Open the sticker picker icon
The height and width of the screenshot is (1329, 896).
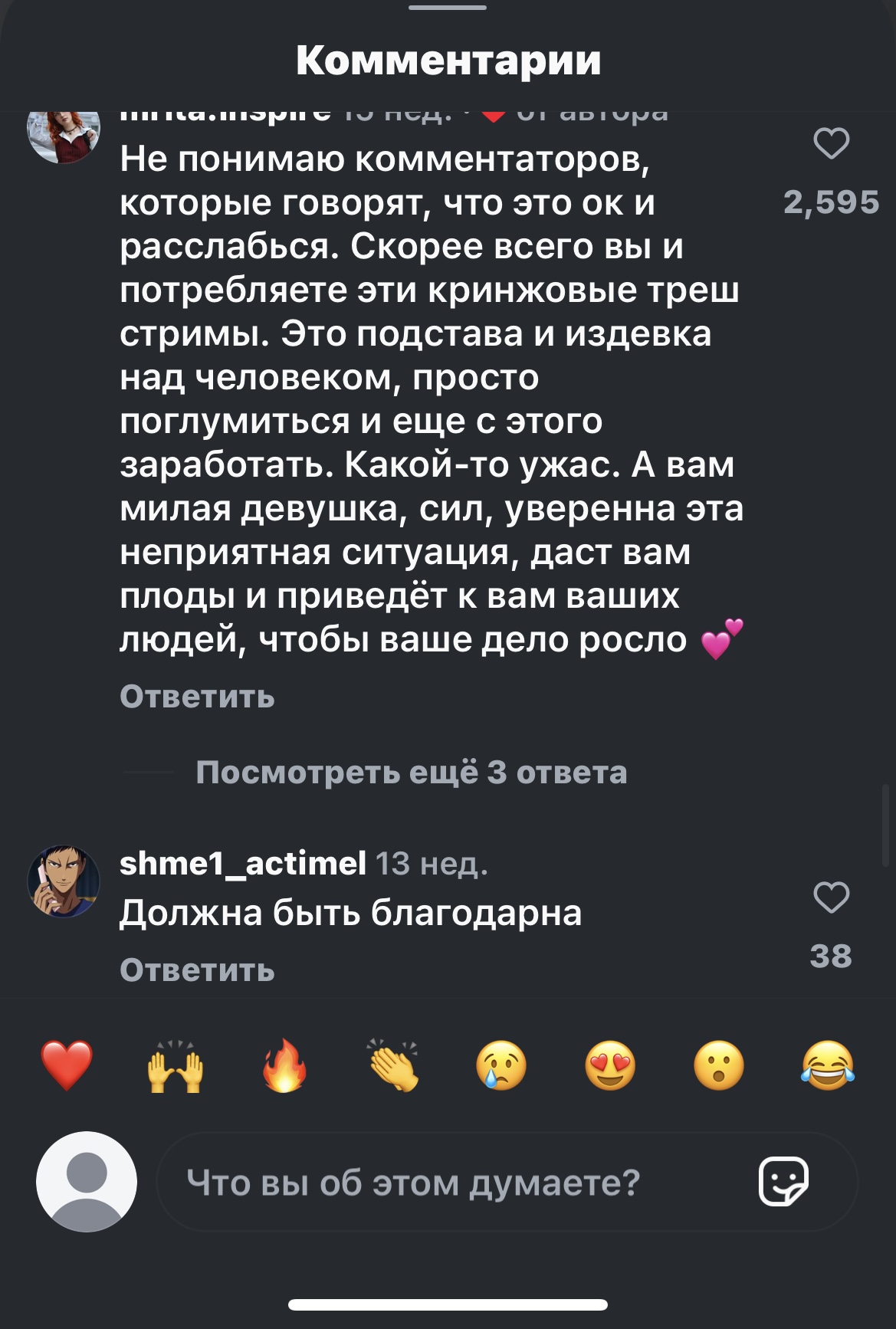point(783,1181)
